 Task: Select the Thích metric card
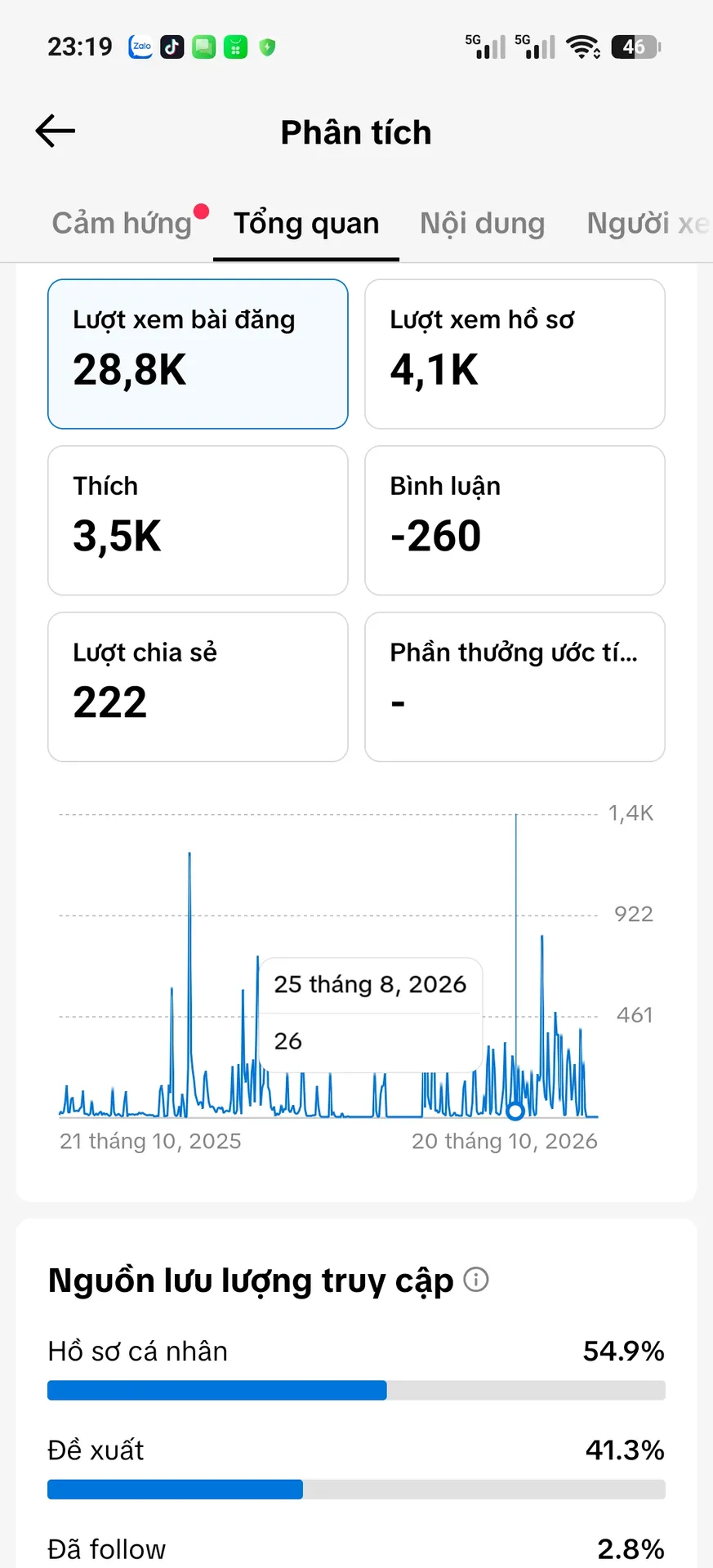coord(198,520)
